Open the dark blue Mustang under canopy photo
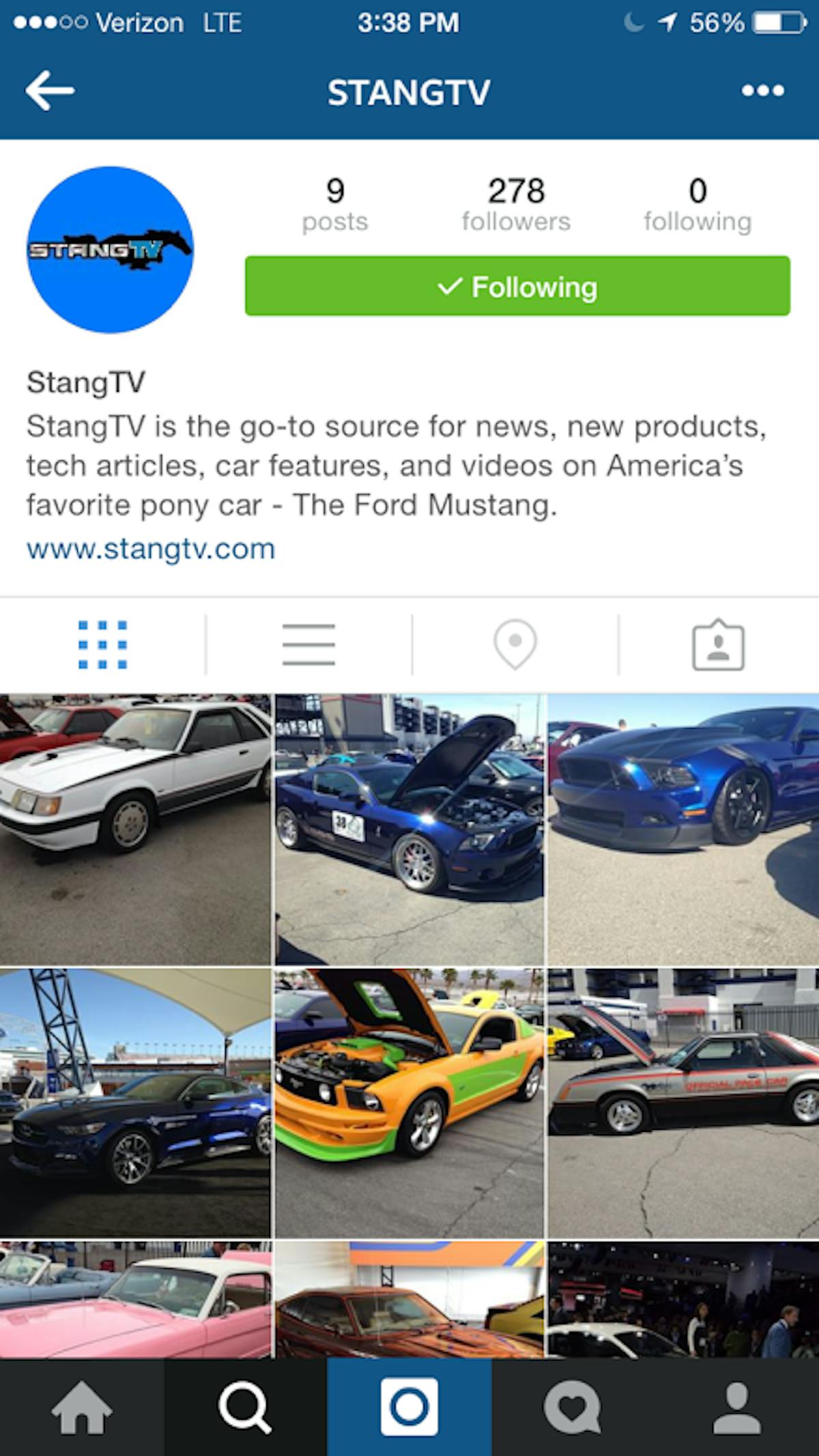This screenshot has height=1456, width=819. pos(135,1103)
